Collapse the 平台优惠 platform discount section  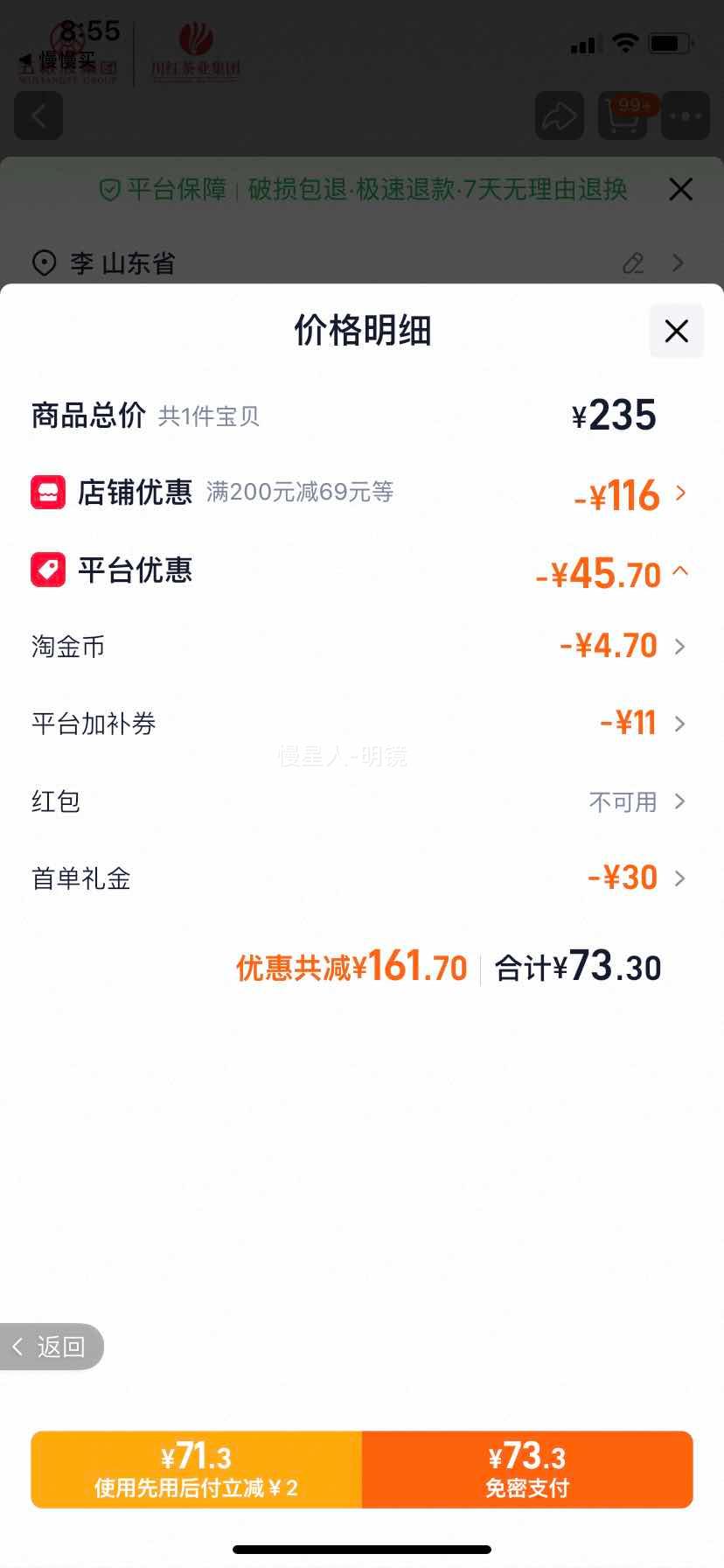(360, 572)
